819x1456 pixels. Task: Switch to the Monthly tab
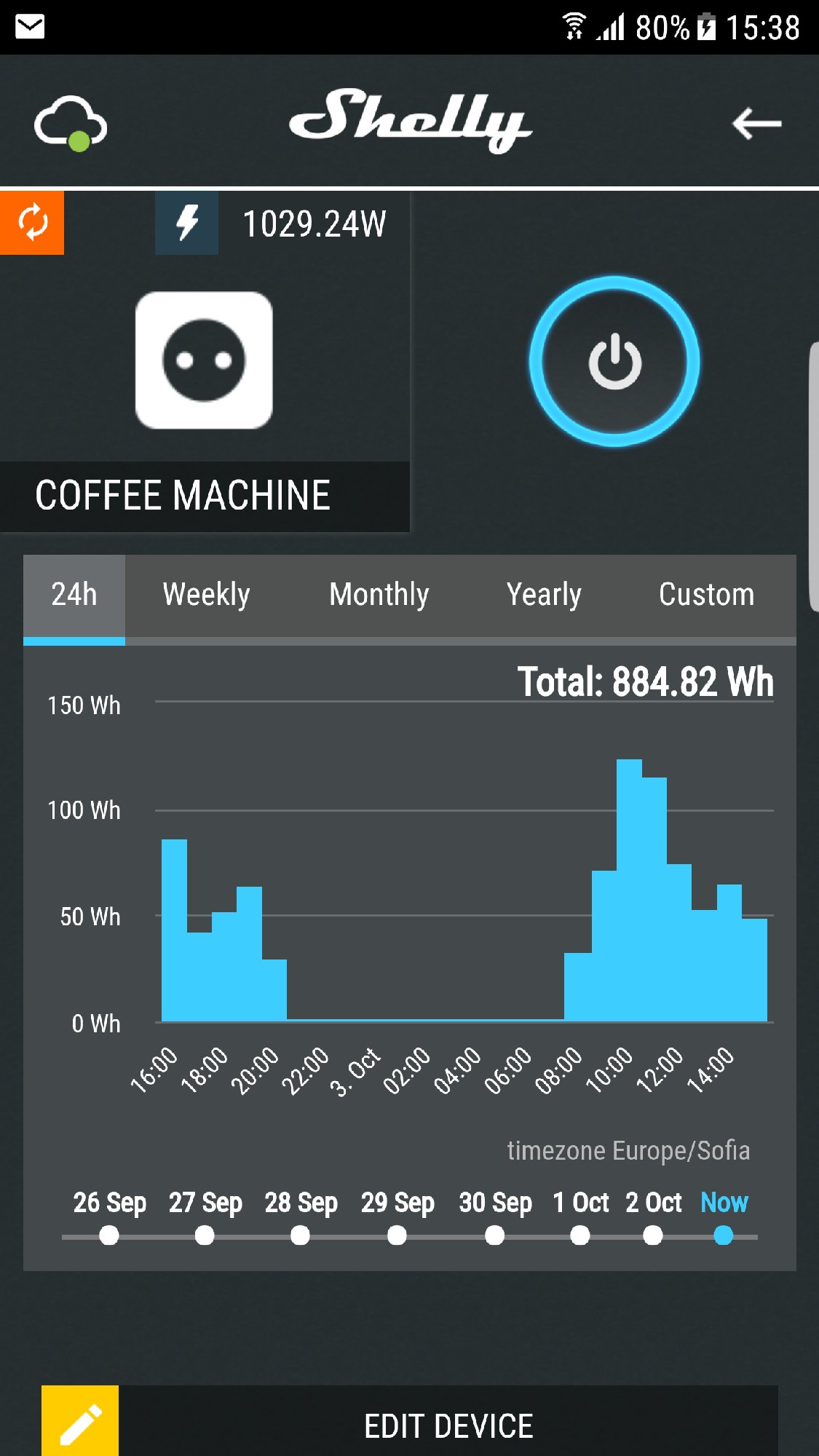(379, 596)
